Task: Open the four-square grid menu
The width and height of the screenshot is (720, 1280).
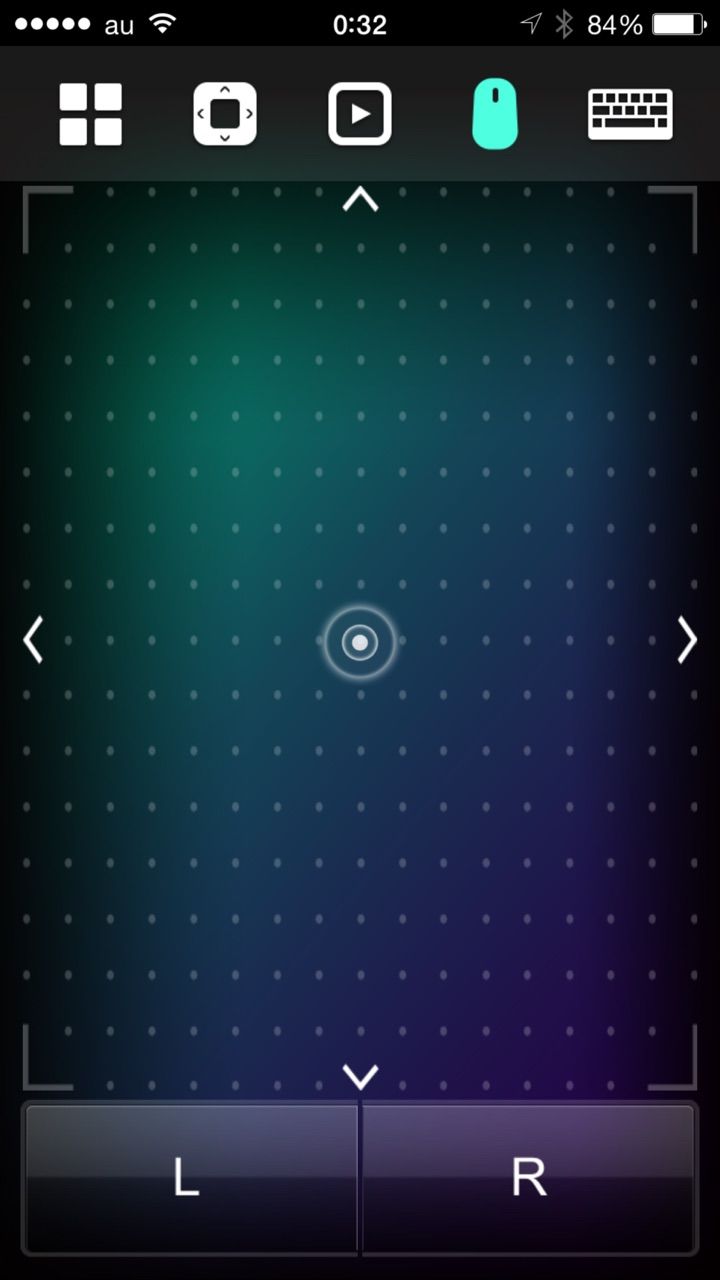Action: pyautogui.click(x=91, y=114)
